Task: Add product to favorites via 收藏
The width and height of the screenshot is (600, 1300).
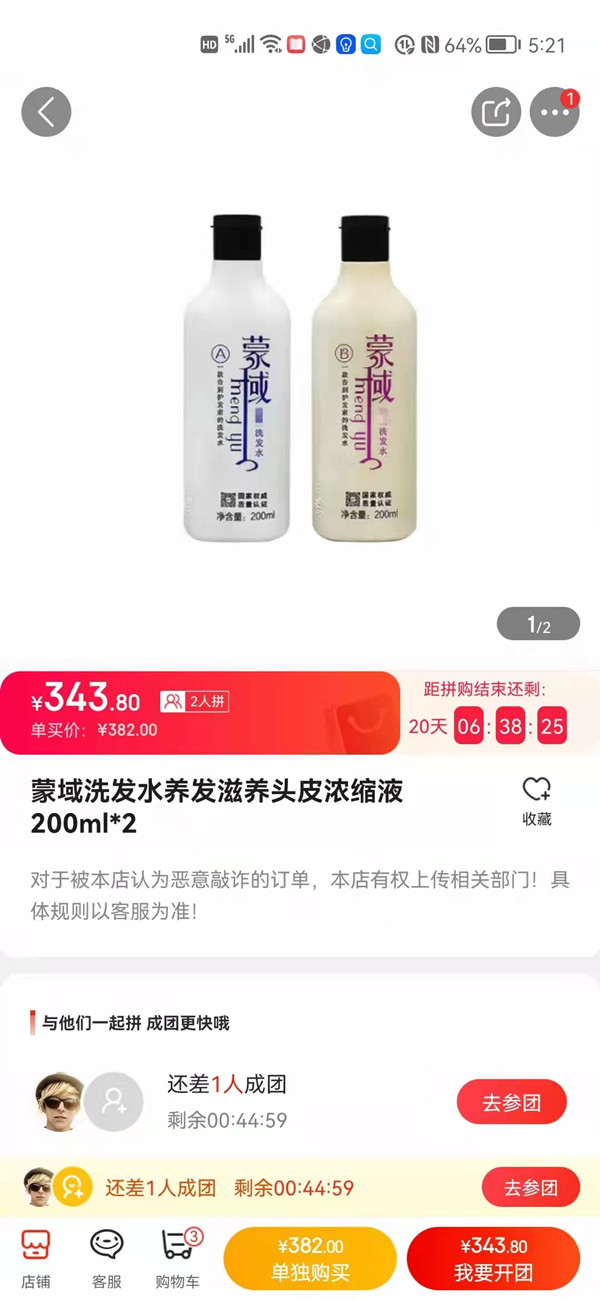Action: (537, 802)
